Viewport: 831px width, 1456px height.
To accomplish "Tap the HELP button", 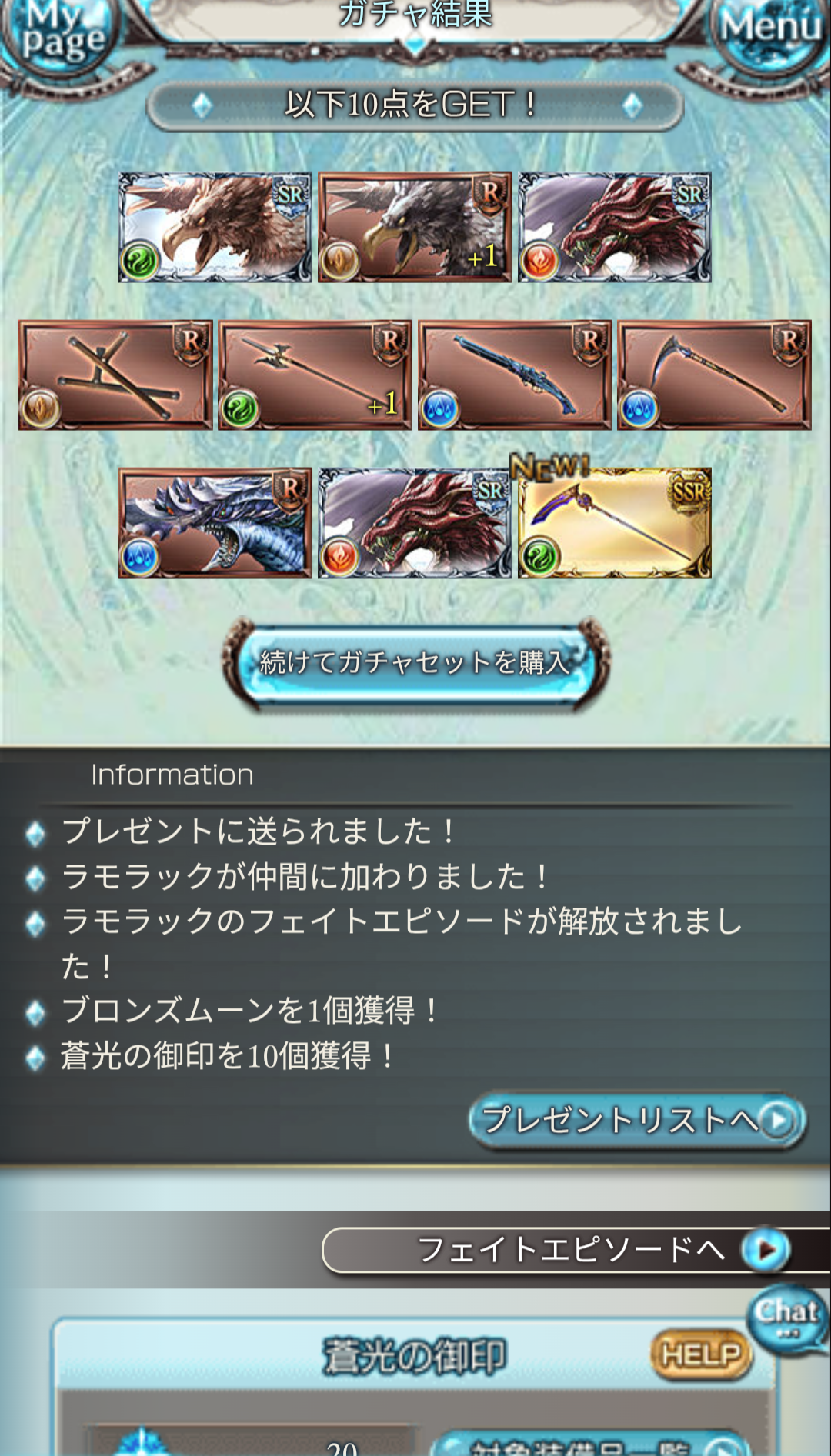I will pos(701,1354).
